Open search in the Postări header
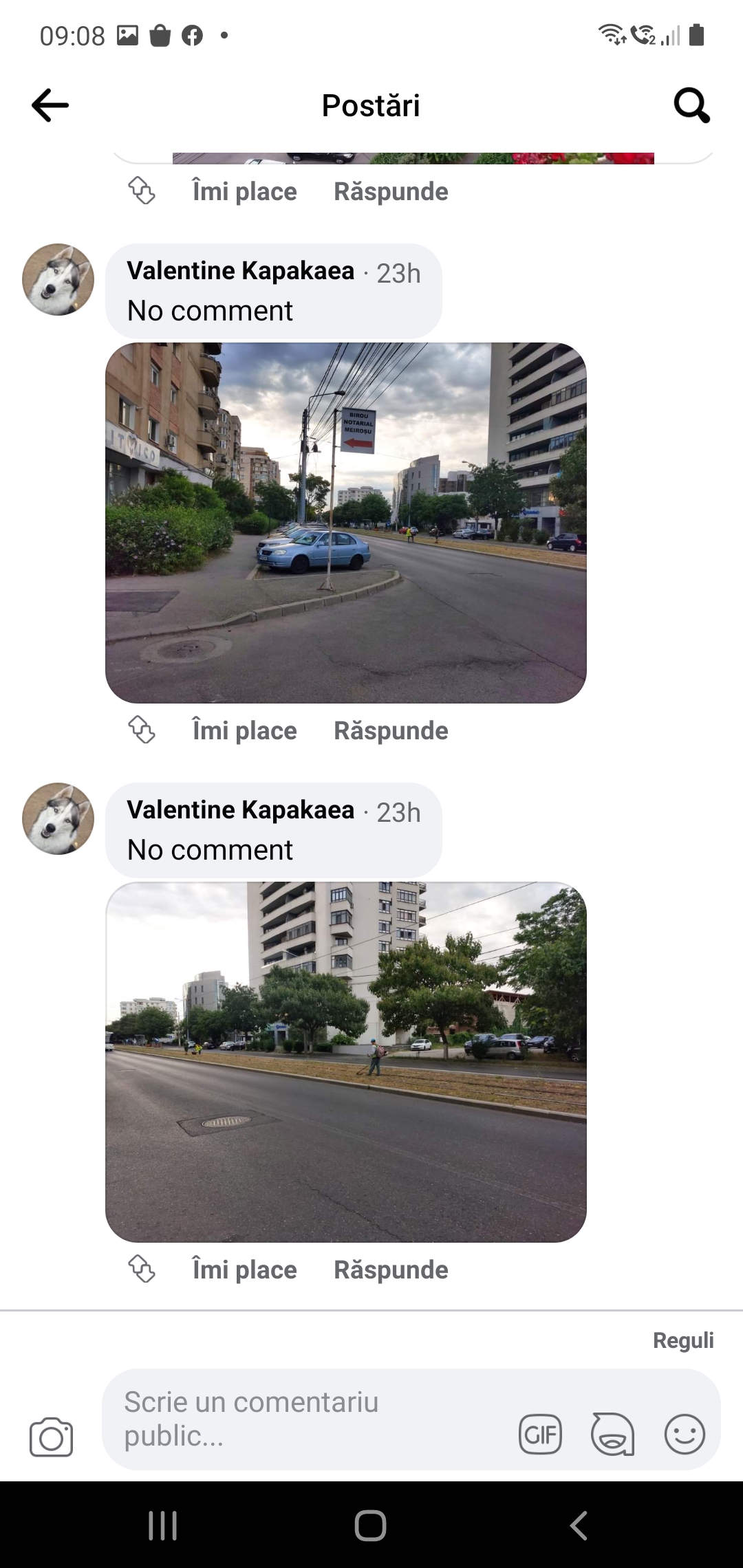This screenshot has height=1568, width=743. [x=691, y=105]
